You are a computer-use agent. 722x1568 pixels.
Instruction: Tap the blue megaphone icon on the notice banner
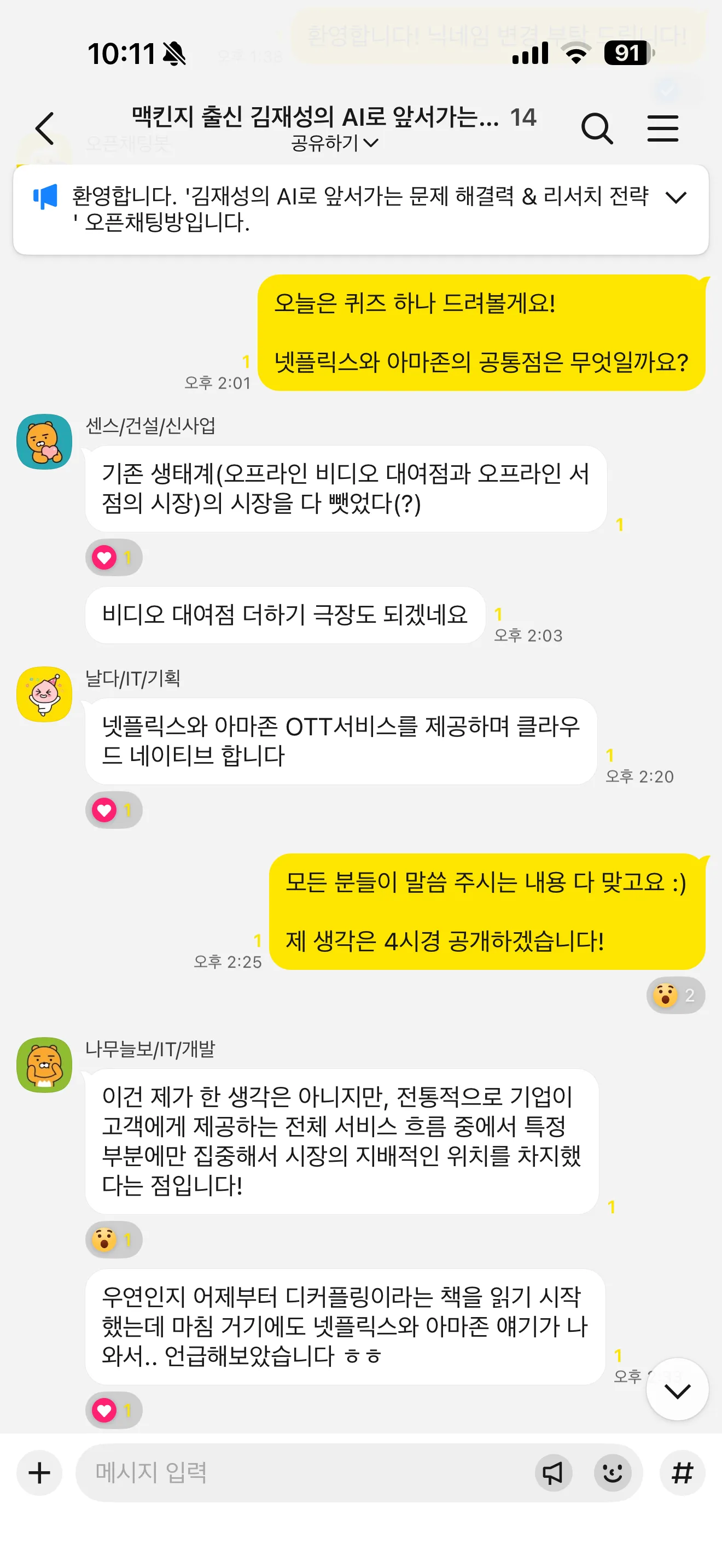point(45,196)
